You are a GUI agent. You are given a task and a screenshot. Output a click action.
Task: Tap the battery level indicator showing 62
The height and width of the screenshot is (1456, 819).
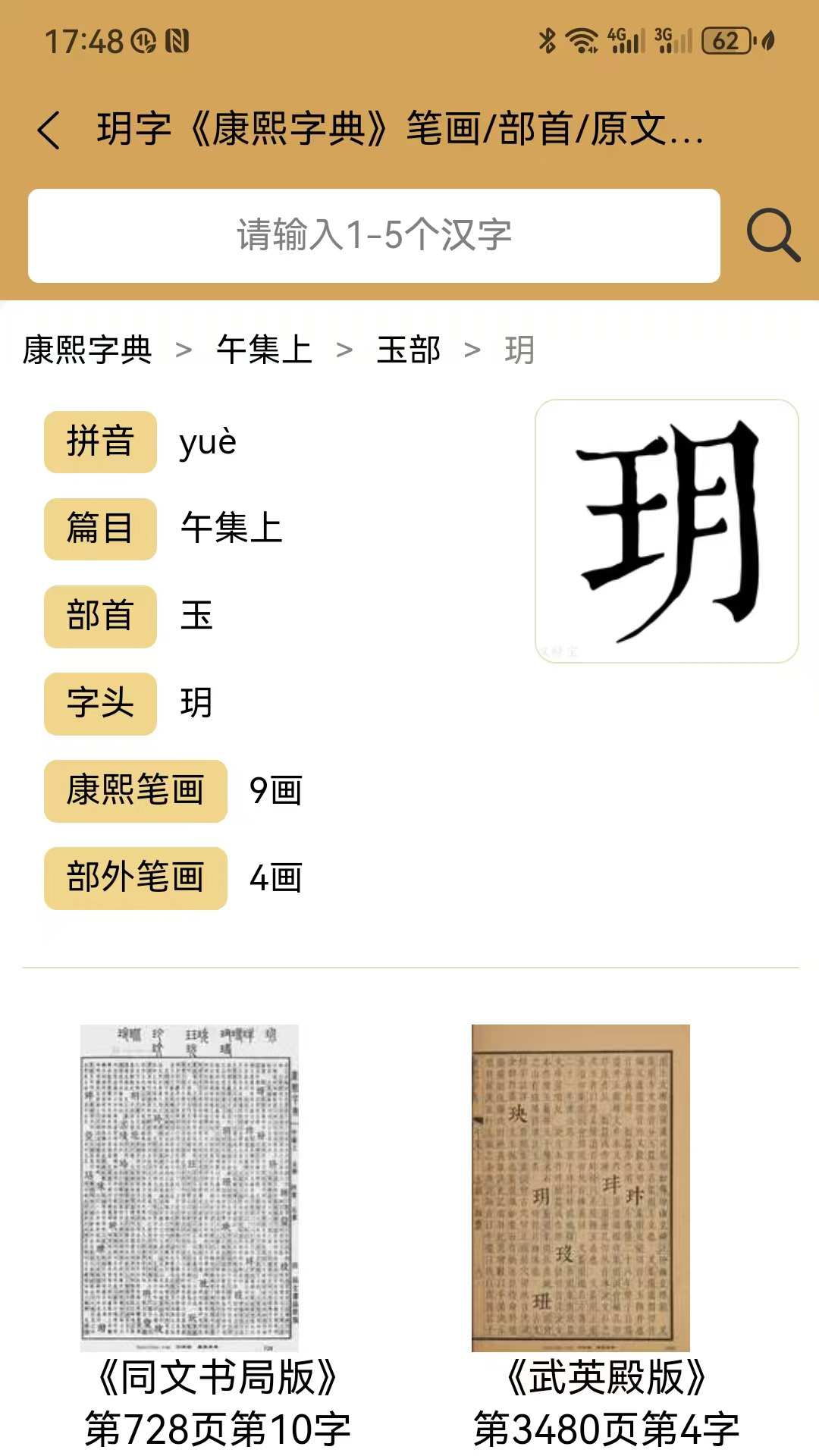(x=726, y=39)
